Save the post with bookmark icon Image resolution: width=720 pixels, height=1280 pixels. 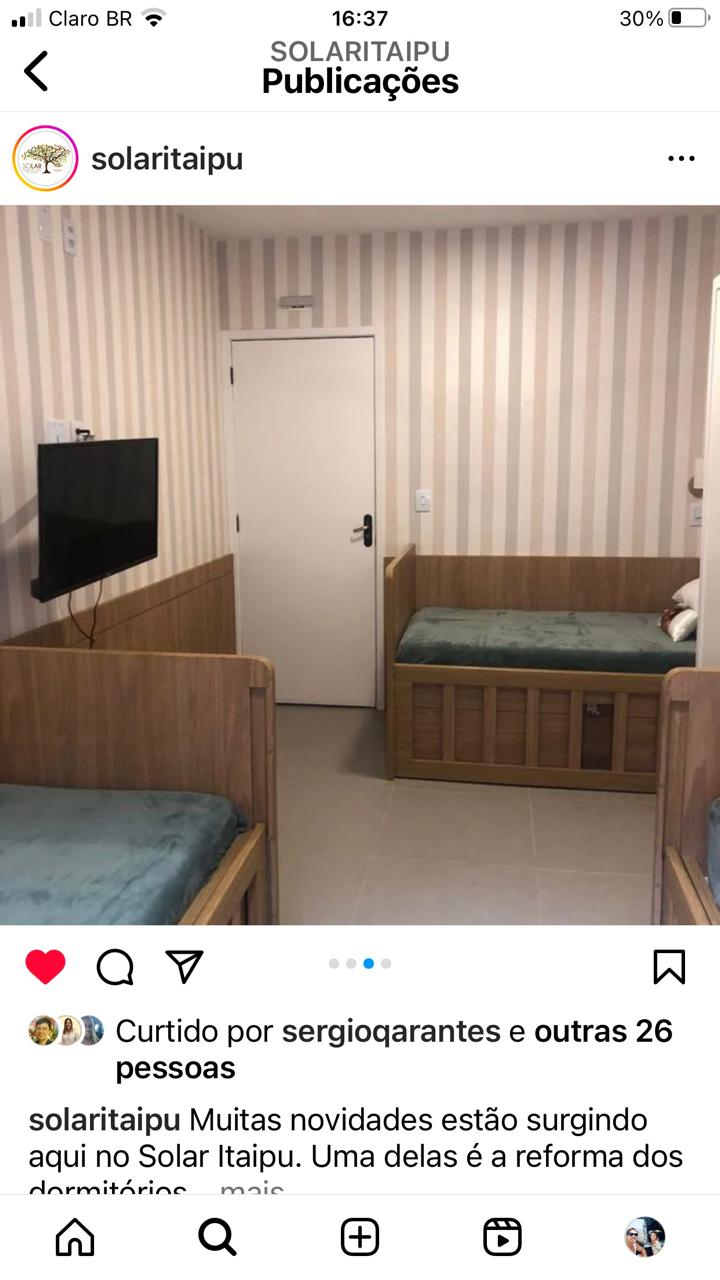pos(669,966)
